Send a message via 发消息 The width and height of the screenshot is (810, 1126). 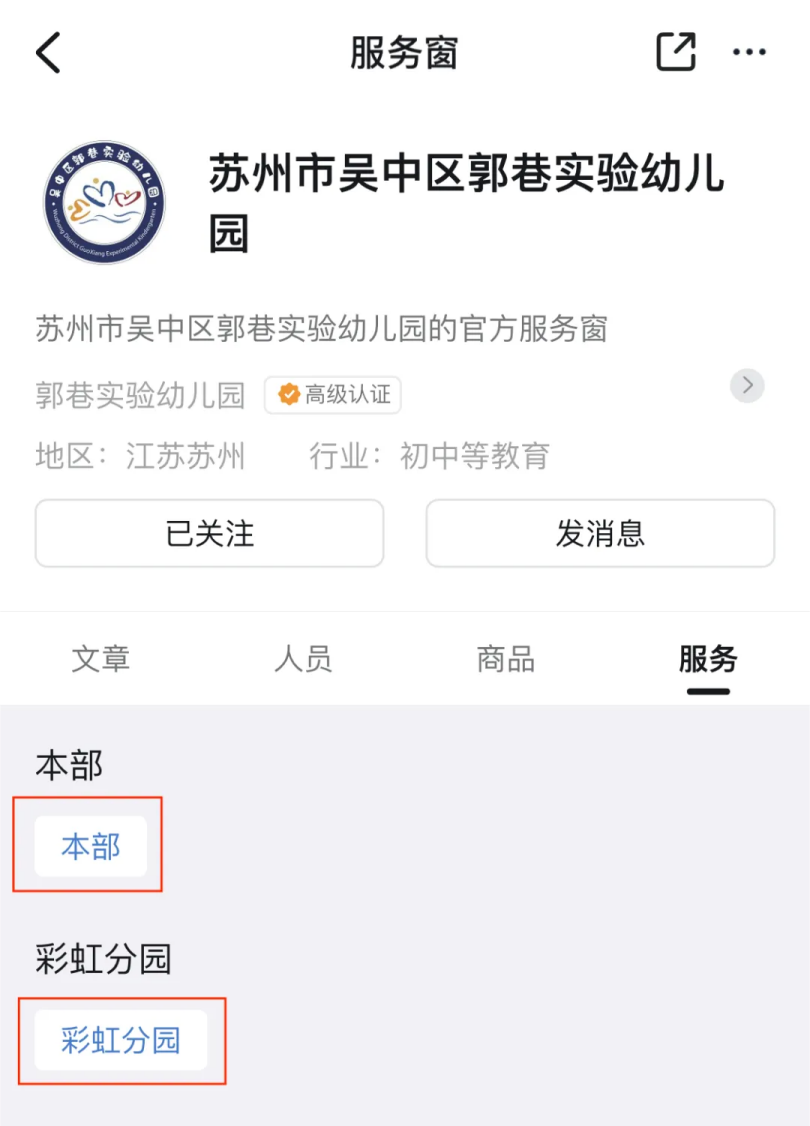pyautogui.click(x=600, y=533)
